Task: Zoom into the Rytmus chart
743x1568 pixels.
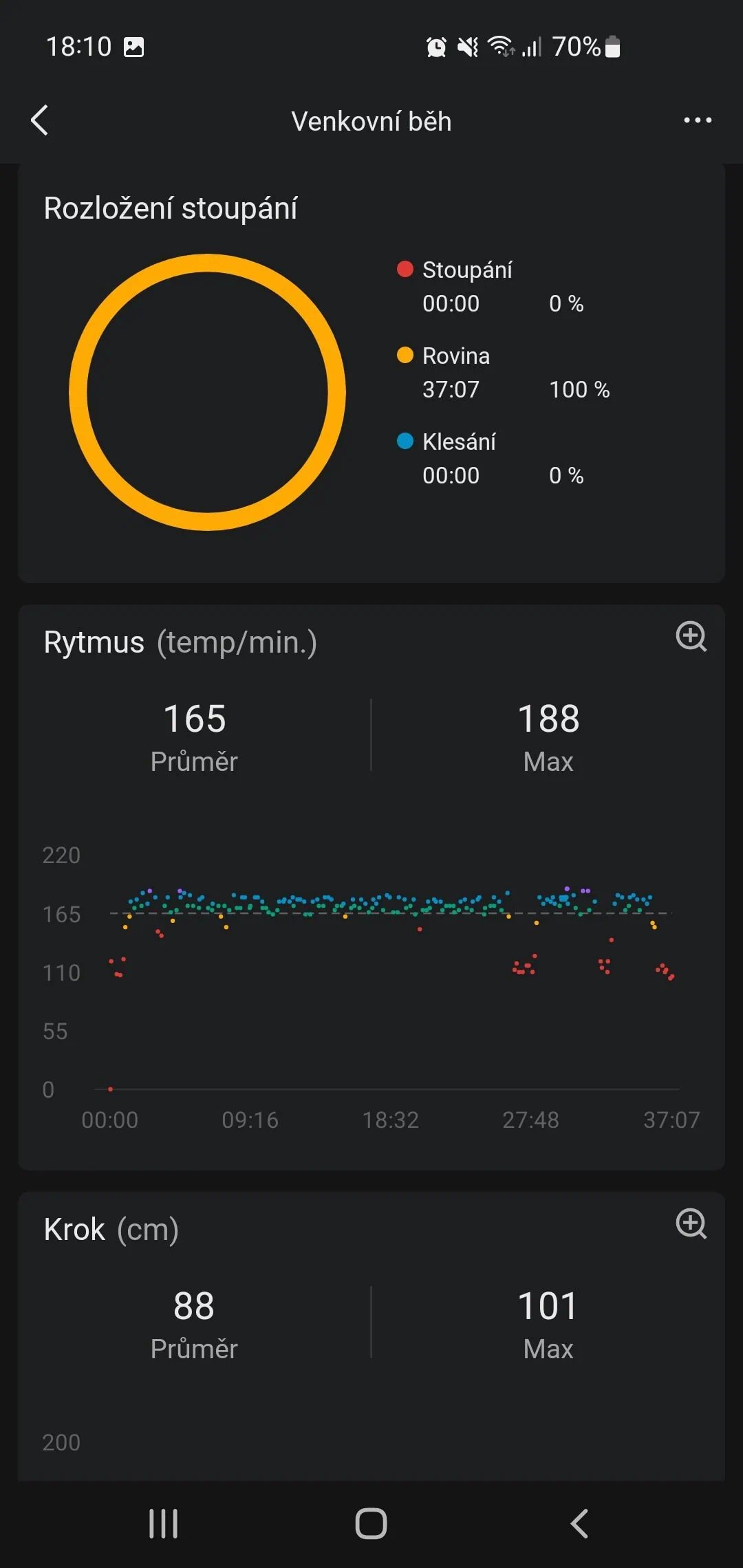Action: (x=691, y=636)
